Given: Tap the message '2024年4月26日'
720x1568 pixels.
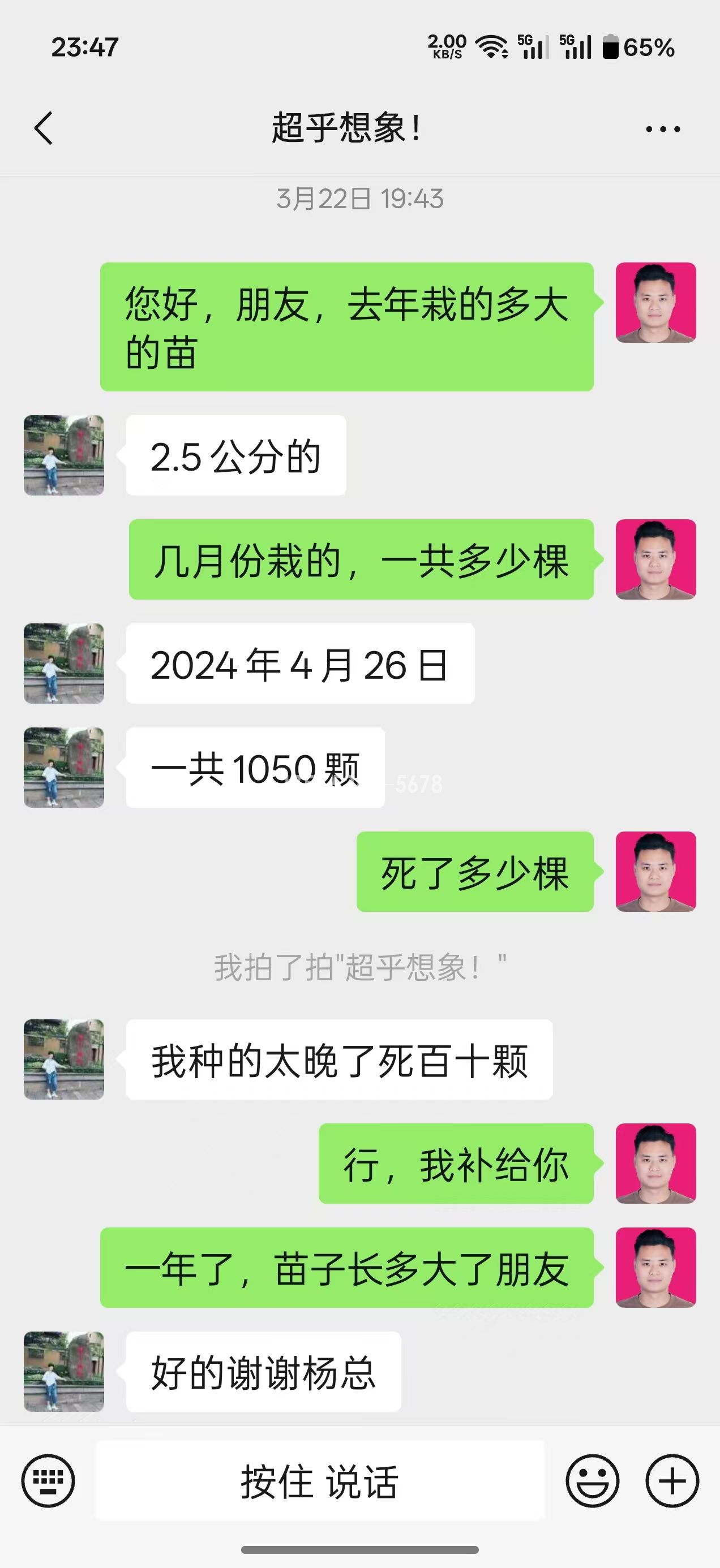Looking at the screenshot, I should [x=299, y=664].
